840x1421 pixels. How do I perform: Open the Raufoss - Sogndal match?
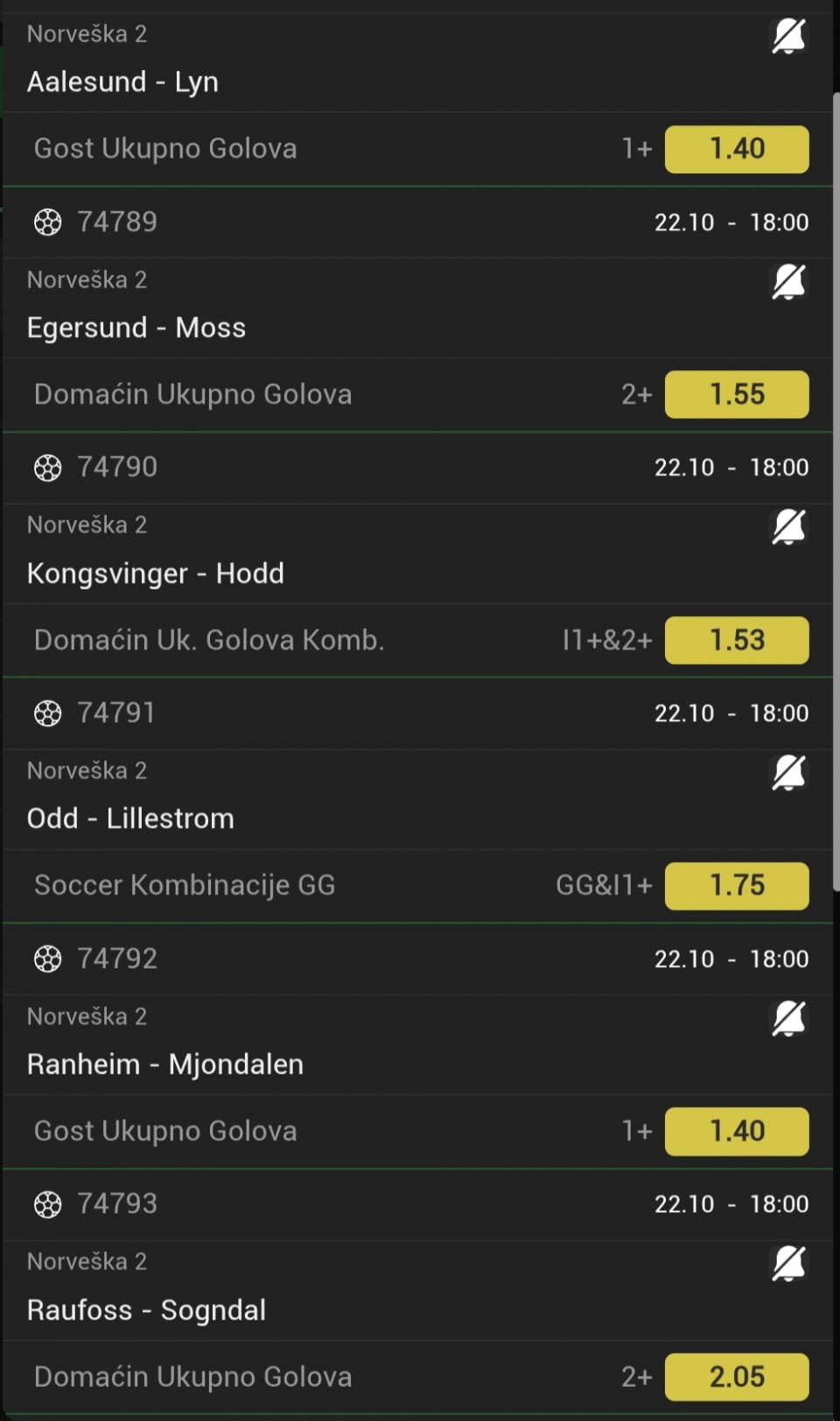[147, 1311]
